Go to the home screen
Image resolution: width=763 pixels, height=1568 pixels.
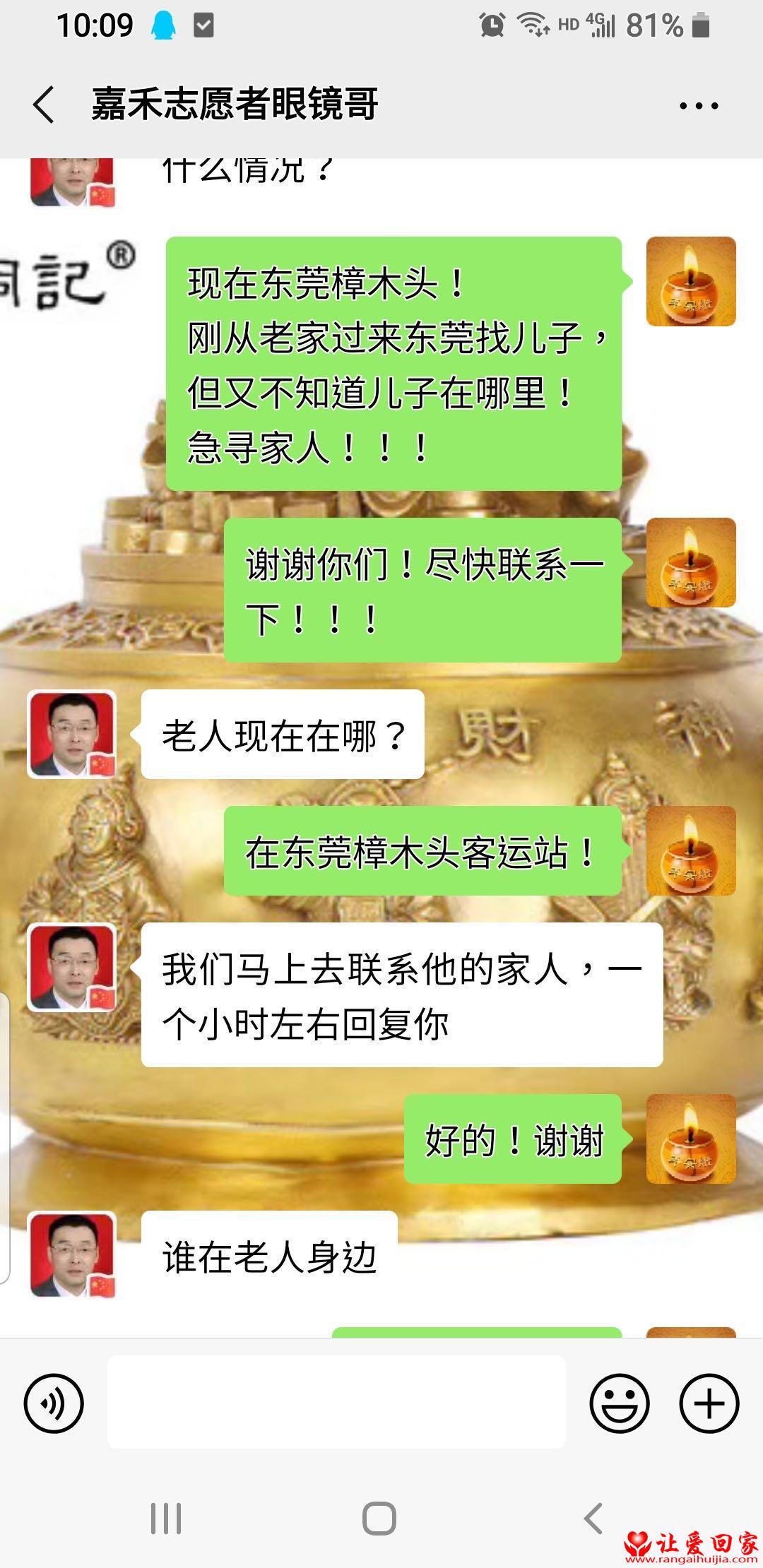coord(379,1518)
